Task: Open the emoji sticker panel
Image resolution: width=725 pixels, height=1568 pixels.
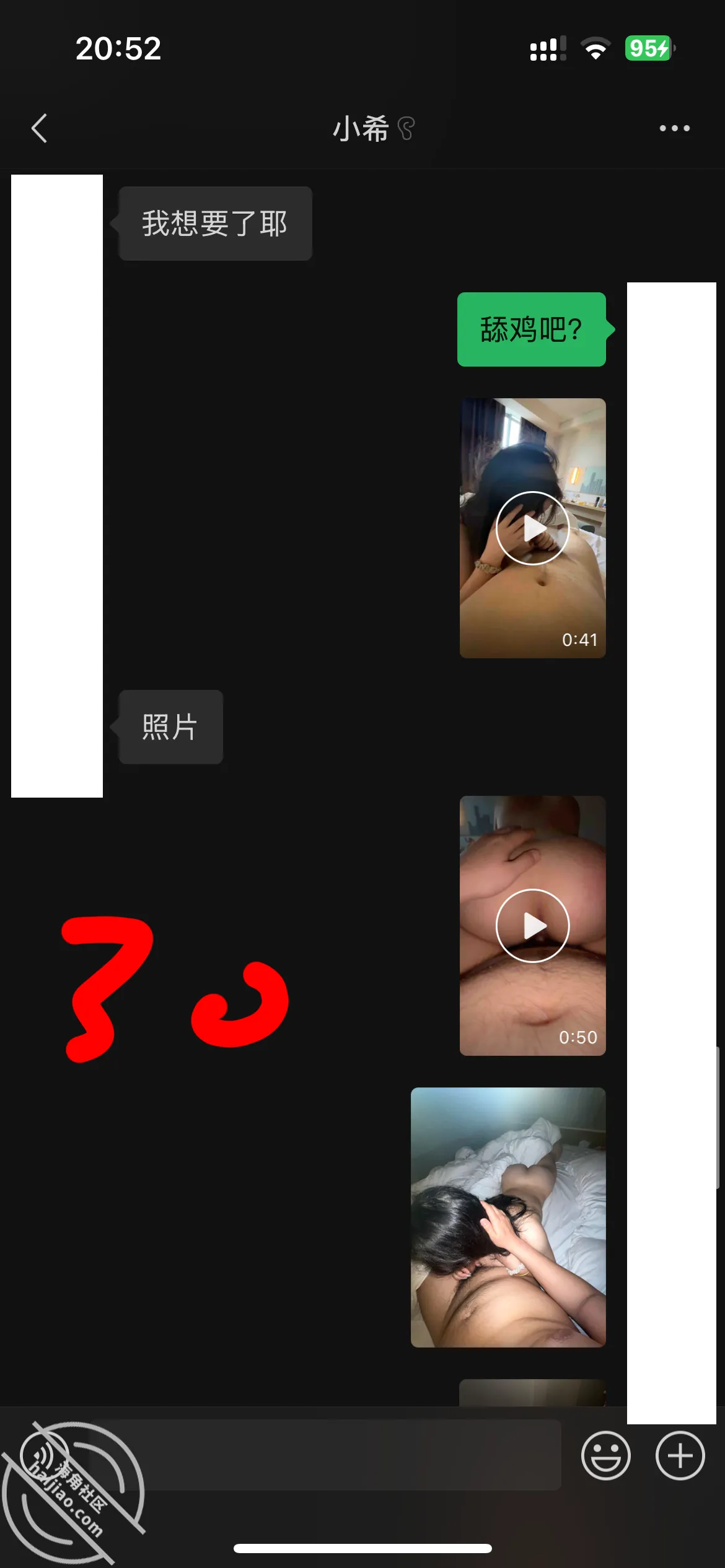Action: 605,1455
